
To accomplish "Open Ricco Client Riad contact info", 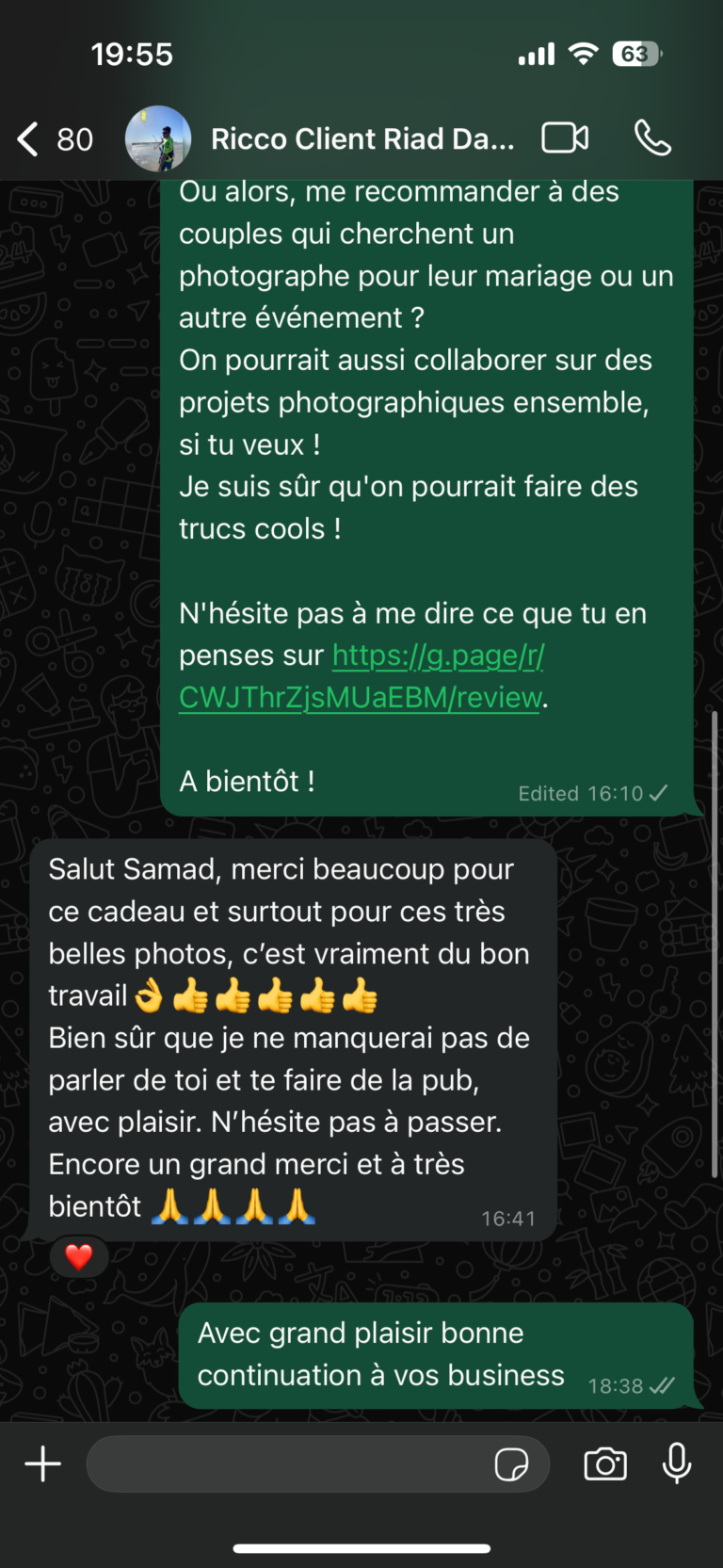I will click(x=362, y=139).
